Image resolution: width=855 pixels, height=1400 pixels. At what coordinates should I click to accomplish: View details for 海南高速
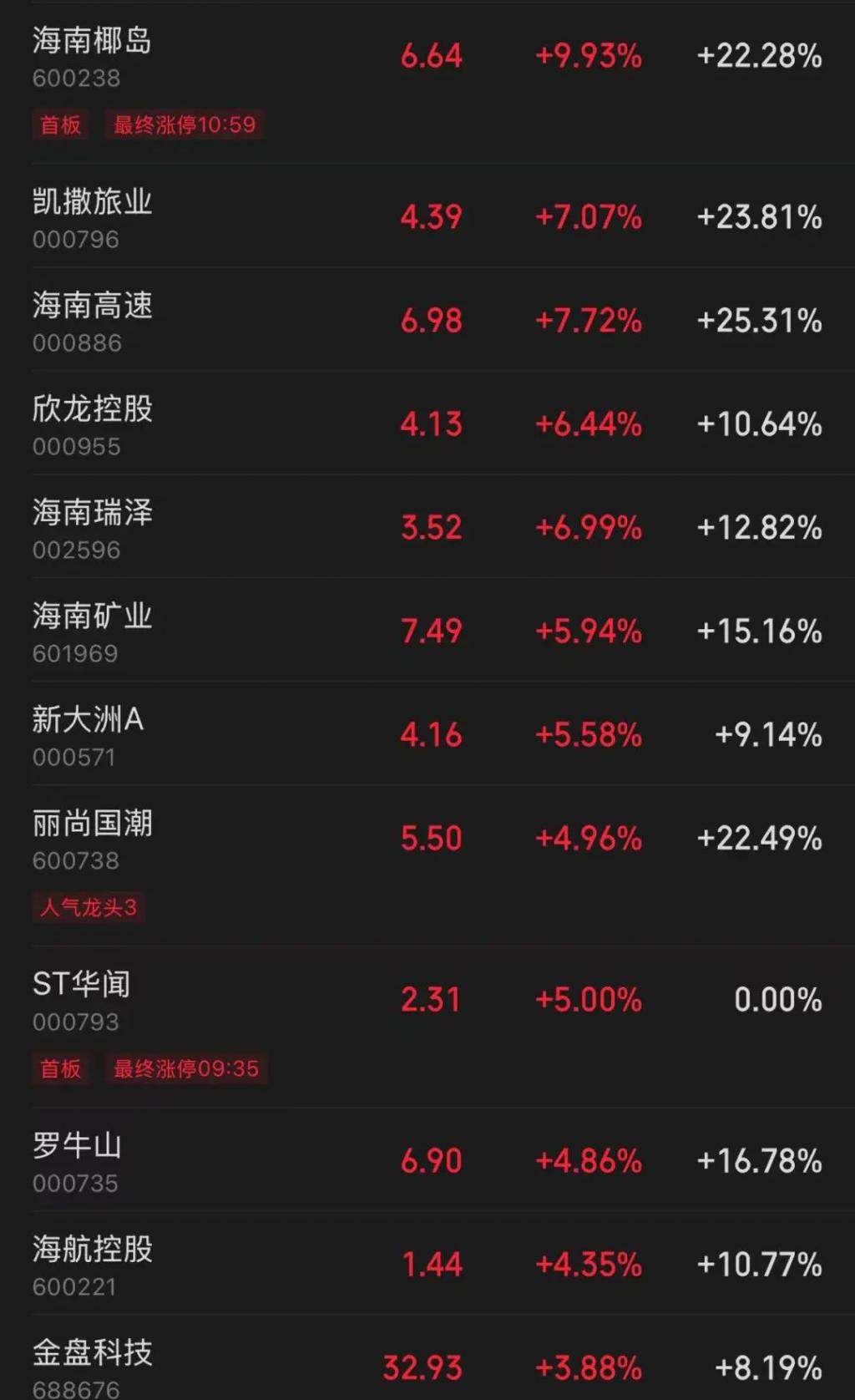[427, 319]
